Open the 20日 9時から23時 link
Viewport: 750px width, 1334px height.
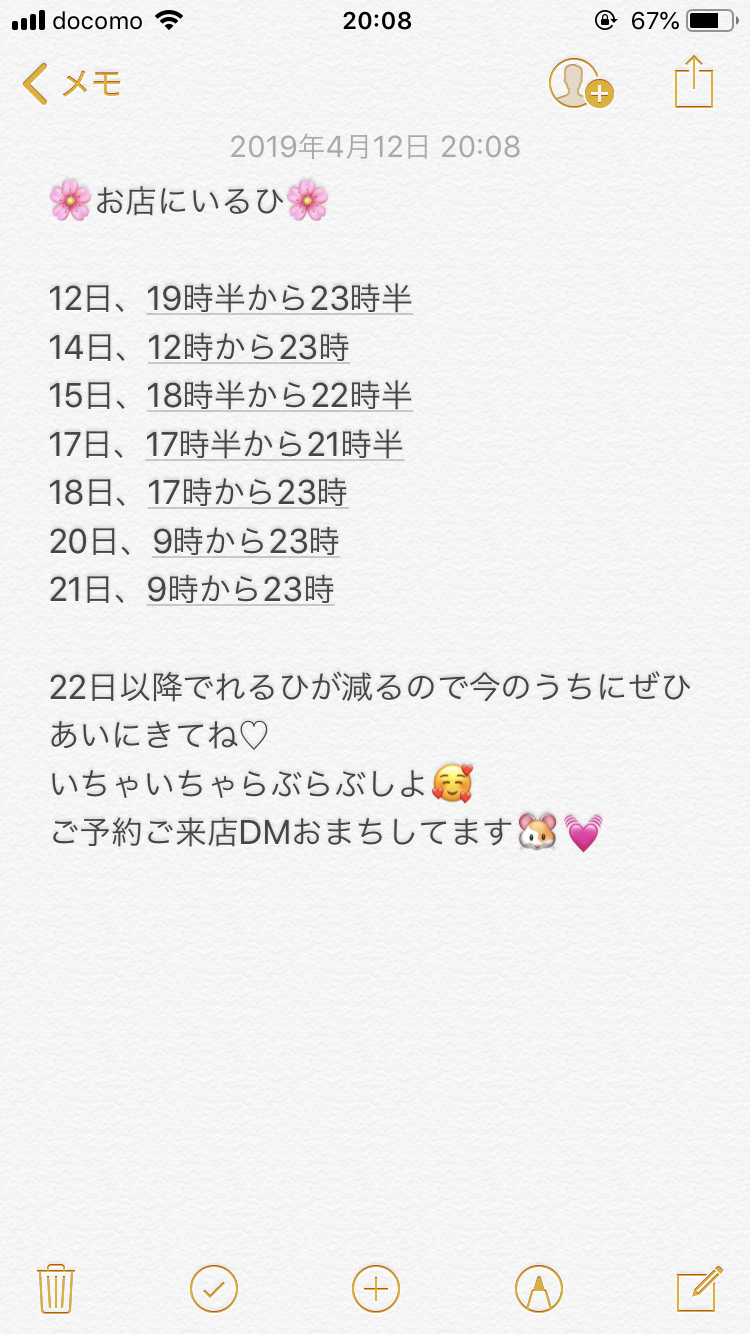[246, 541]
